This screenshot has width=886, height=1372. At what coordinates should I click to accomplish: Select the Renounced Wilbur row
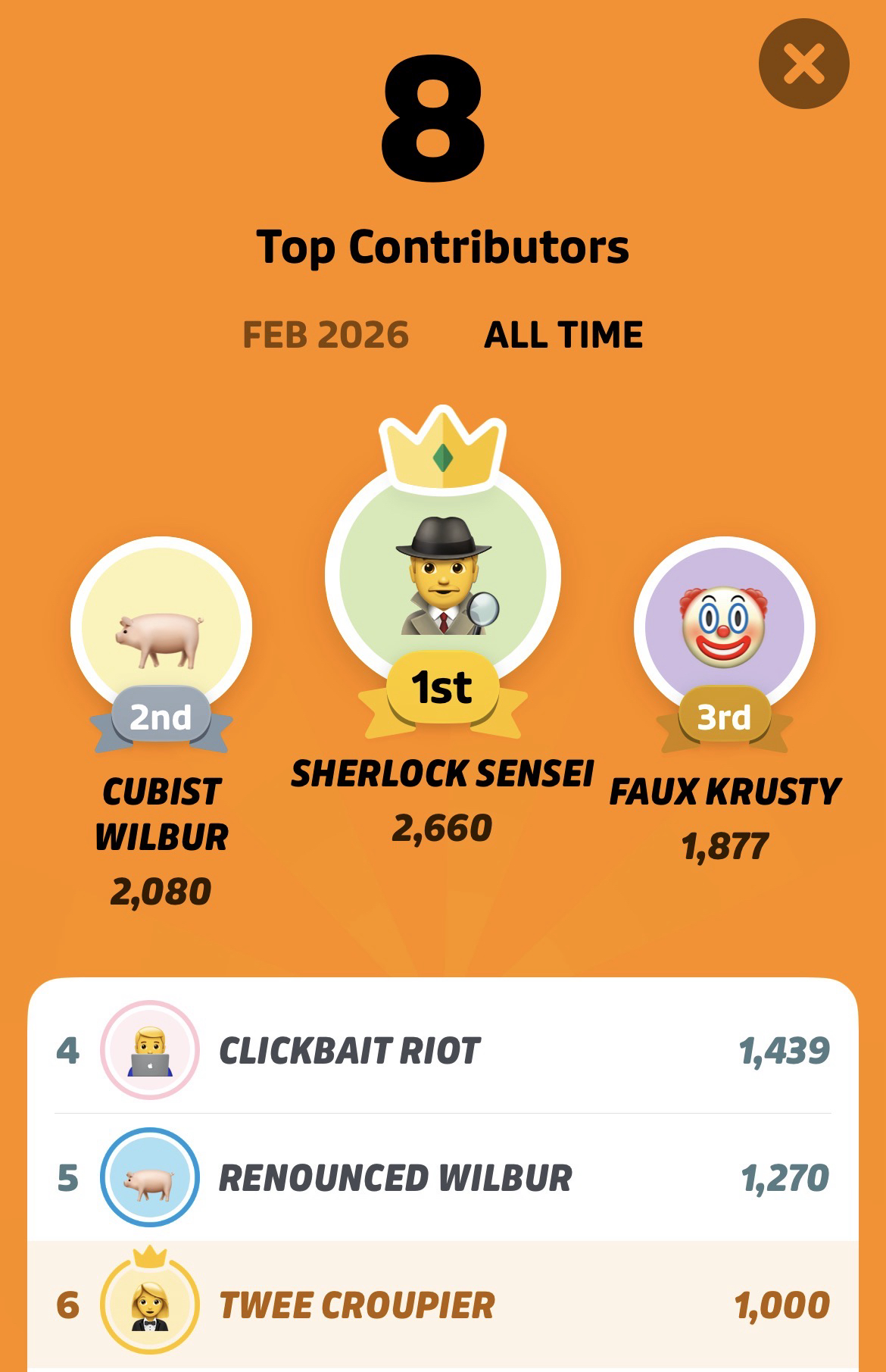[442, 1177]
